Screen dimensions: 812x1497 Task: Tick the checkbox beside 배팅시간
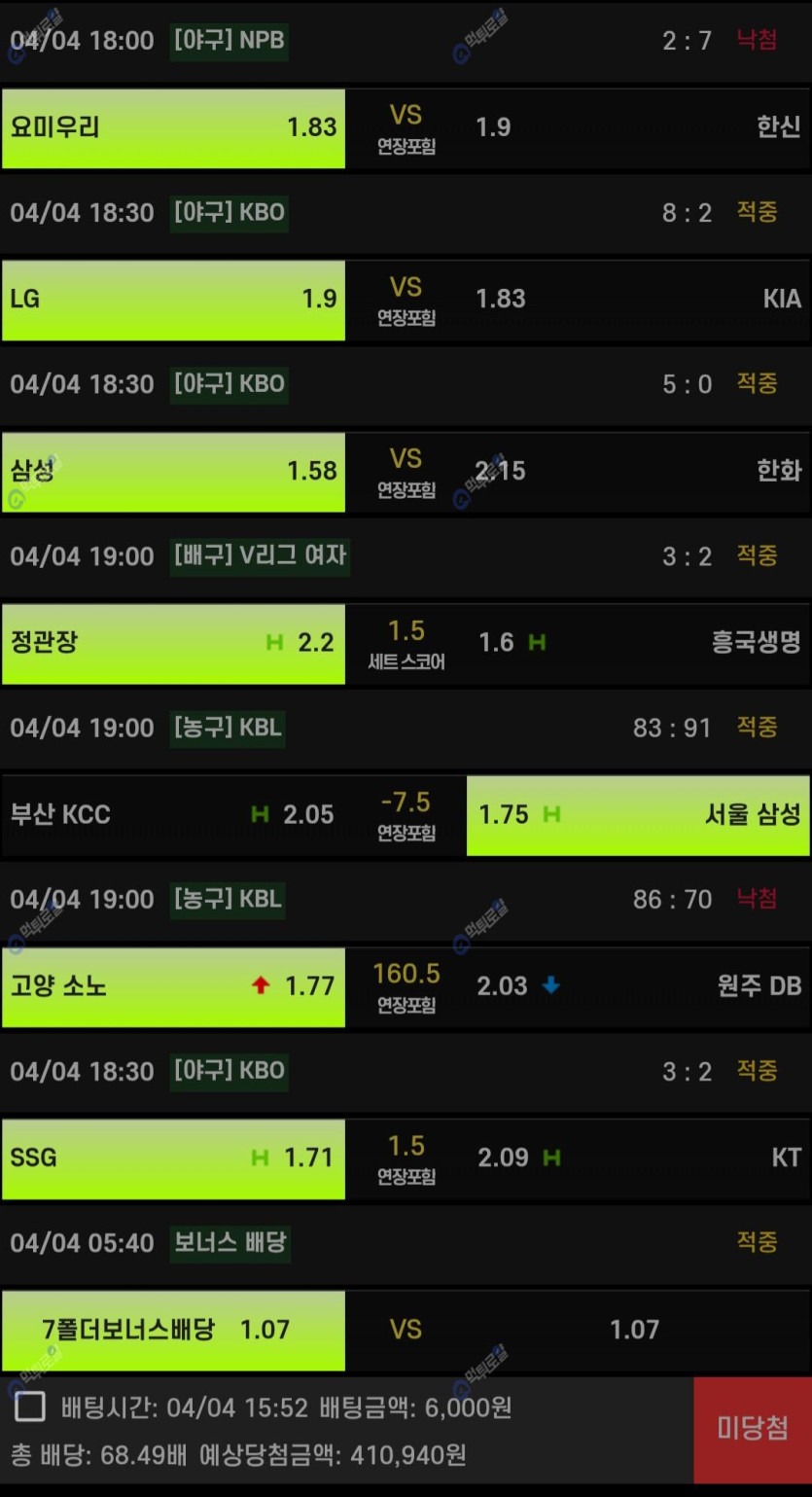(30, 1407)
